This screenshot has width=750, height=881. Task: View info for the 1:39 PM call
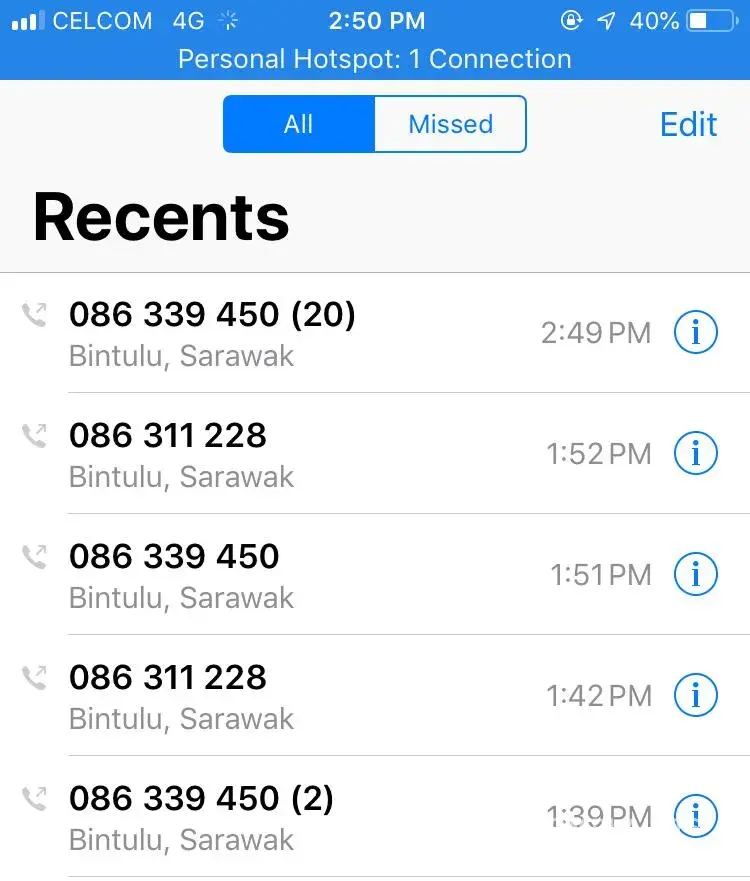pyautogui.click(x=695, y=817)
